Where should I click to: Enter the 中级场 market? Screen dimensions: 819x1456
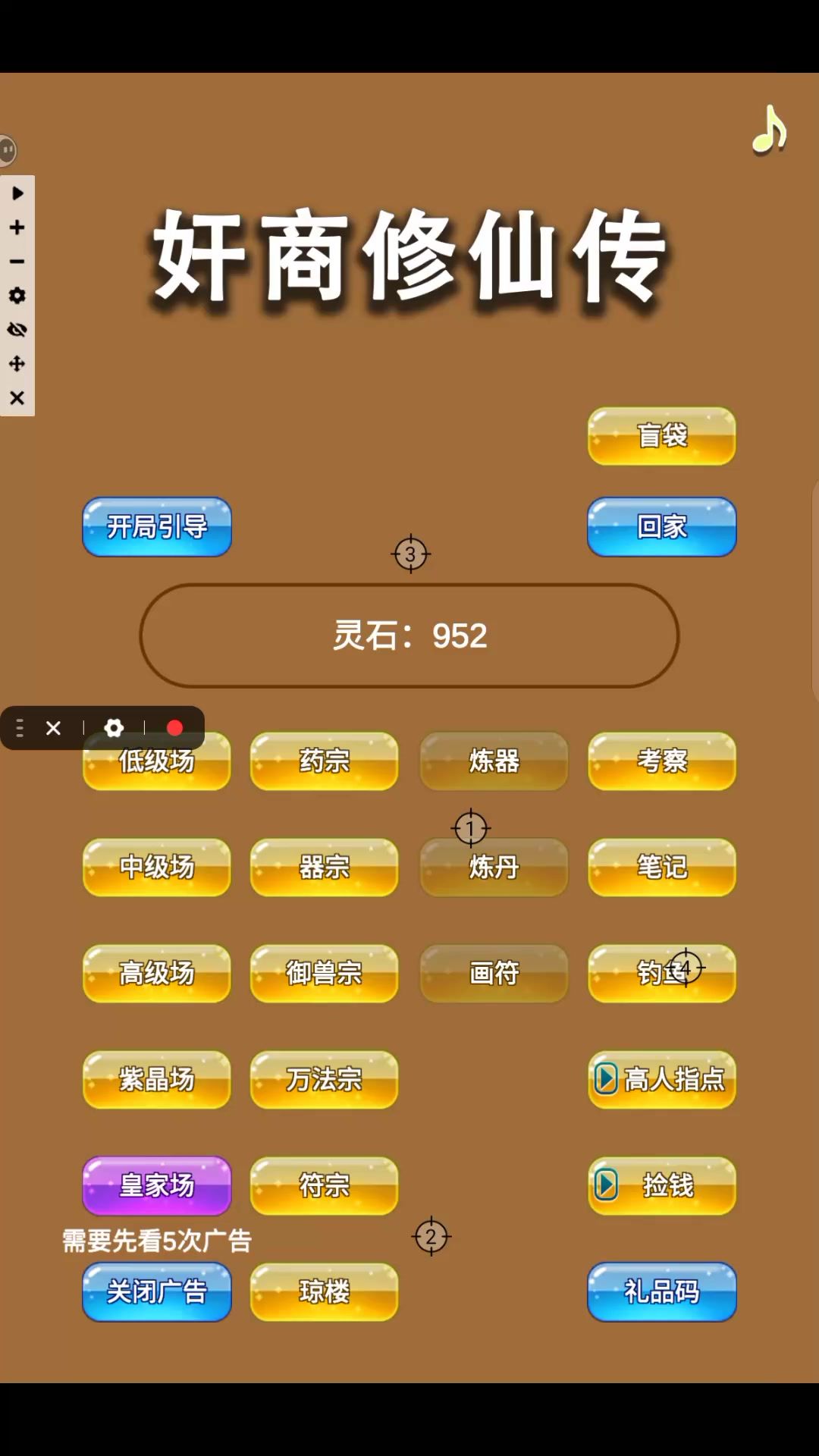157,867
